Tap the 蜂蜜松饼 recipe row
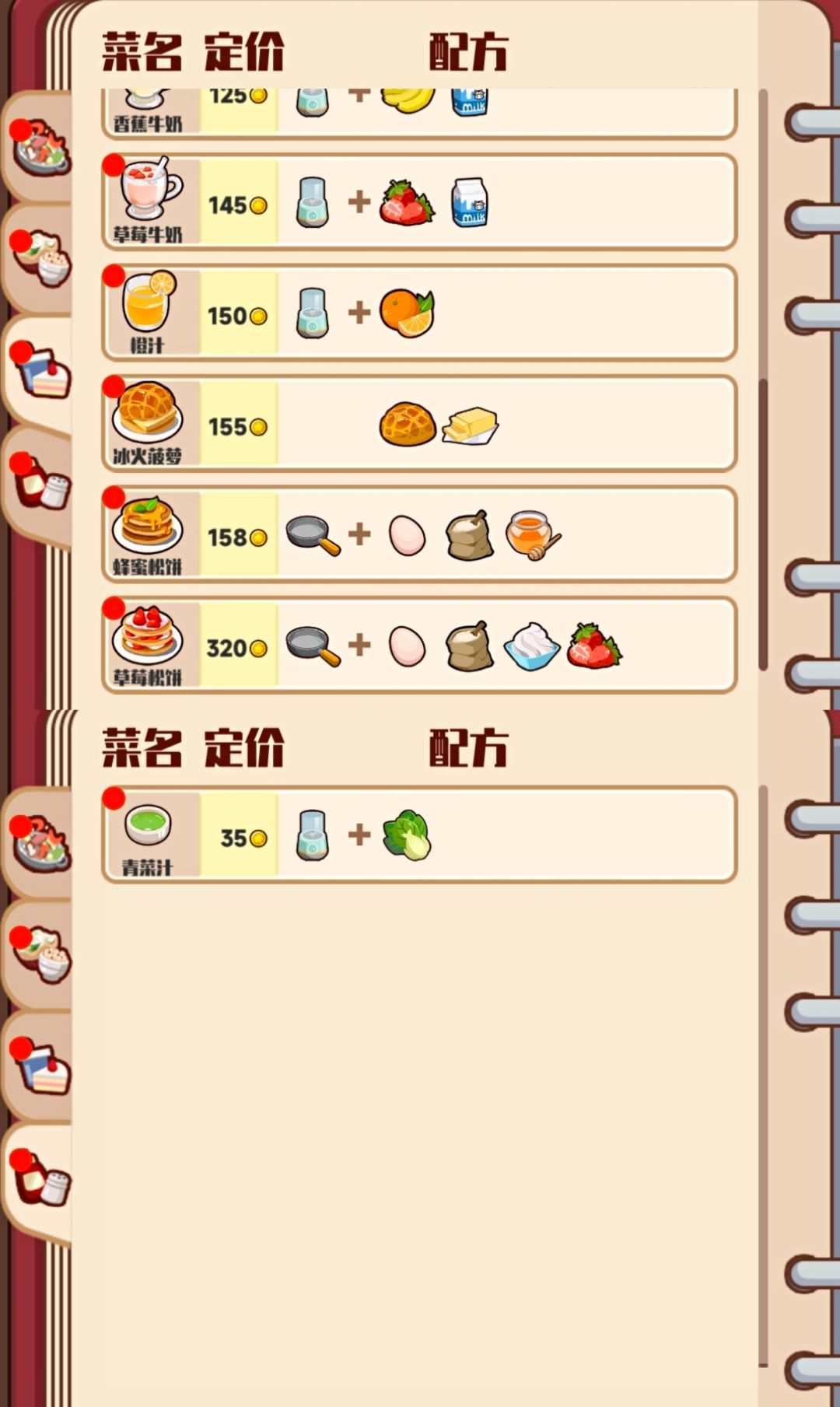840x1407 pixels. click(419, 534)
